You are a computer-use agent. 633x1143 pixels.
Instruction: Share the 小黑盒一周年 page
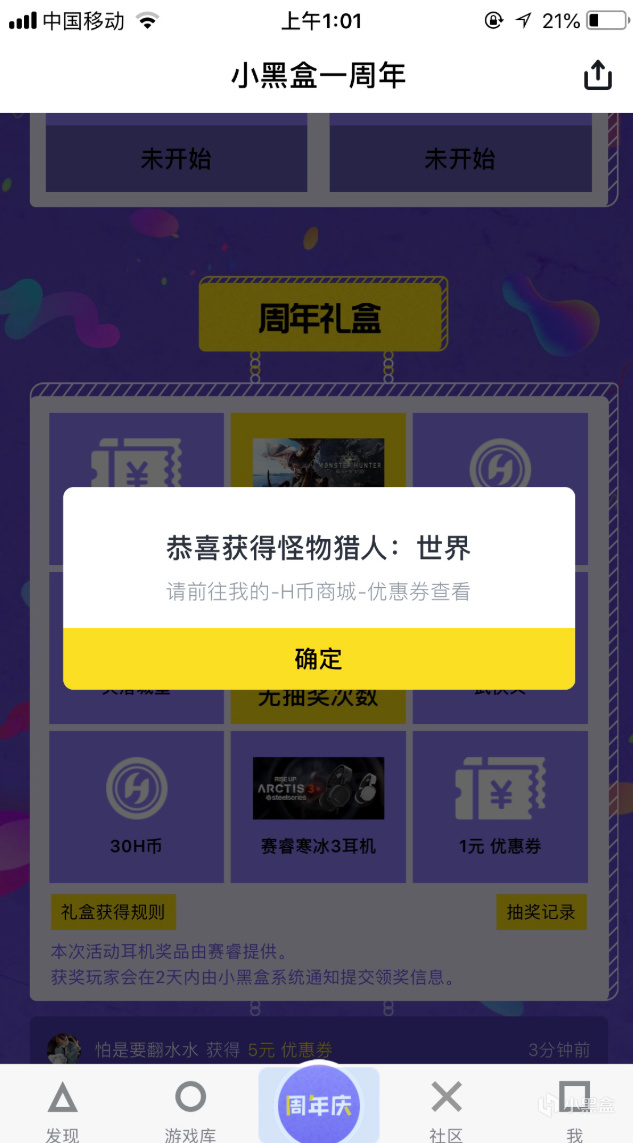point(597,76)
